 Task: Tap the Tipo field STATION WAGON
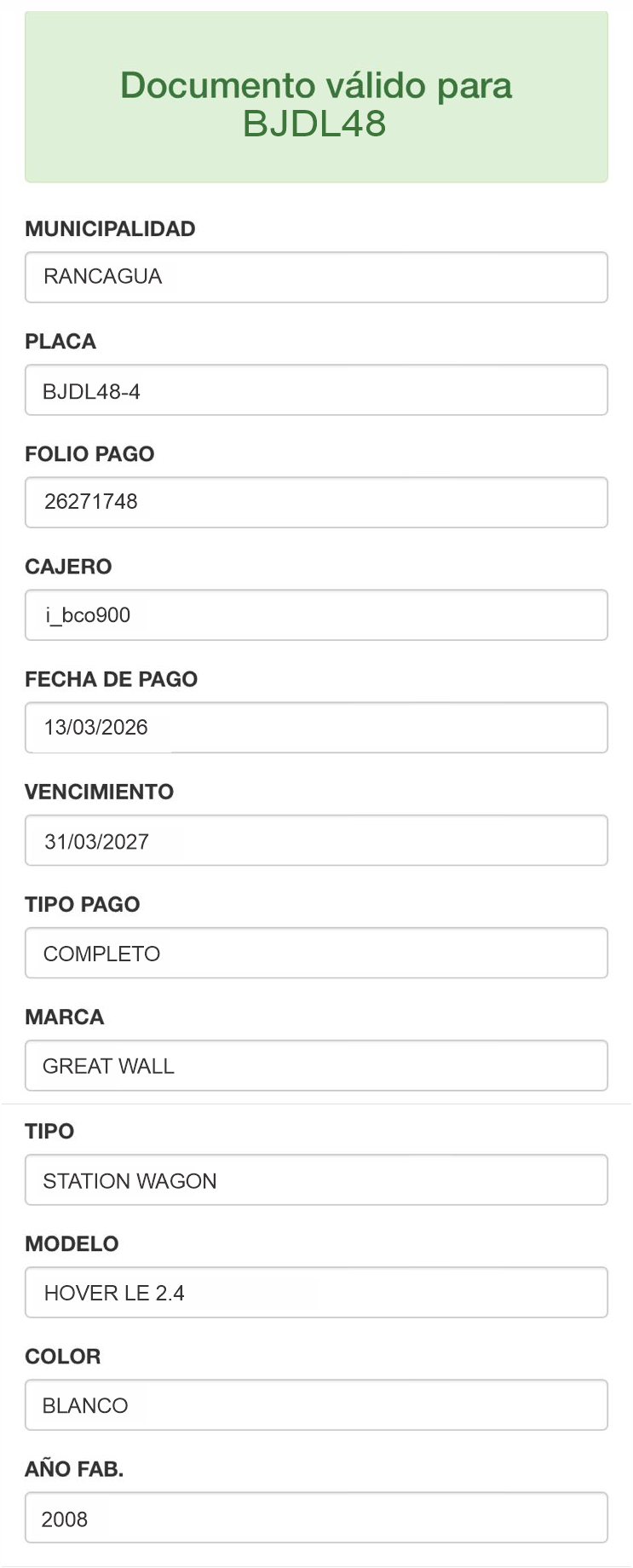click(316, 1180)
